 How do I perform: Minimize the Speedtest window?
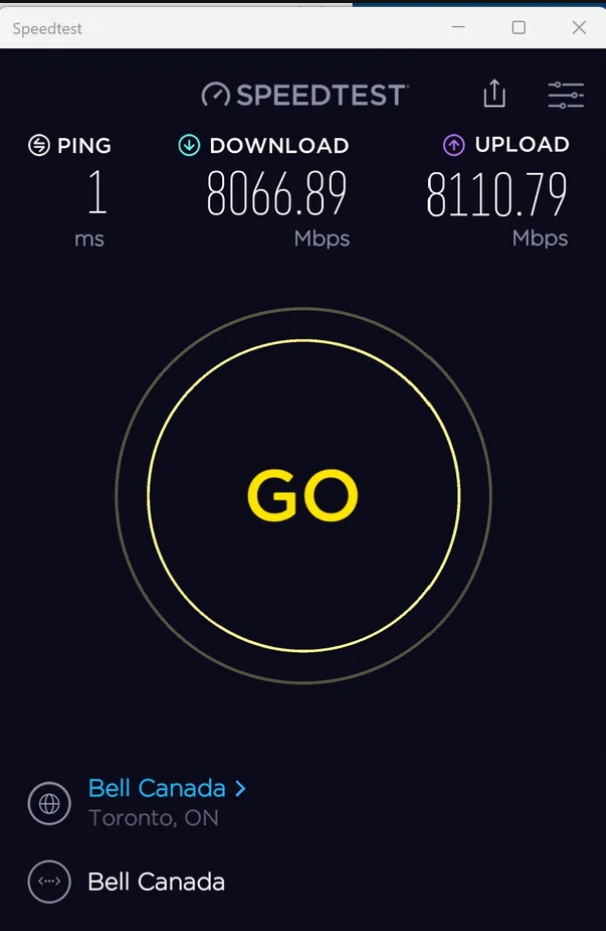tap(459, 28)
